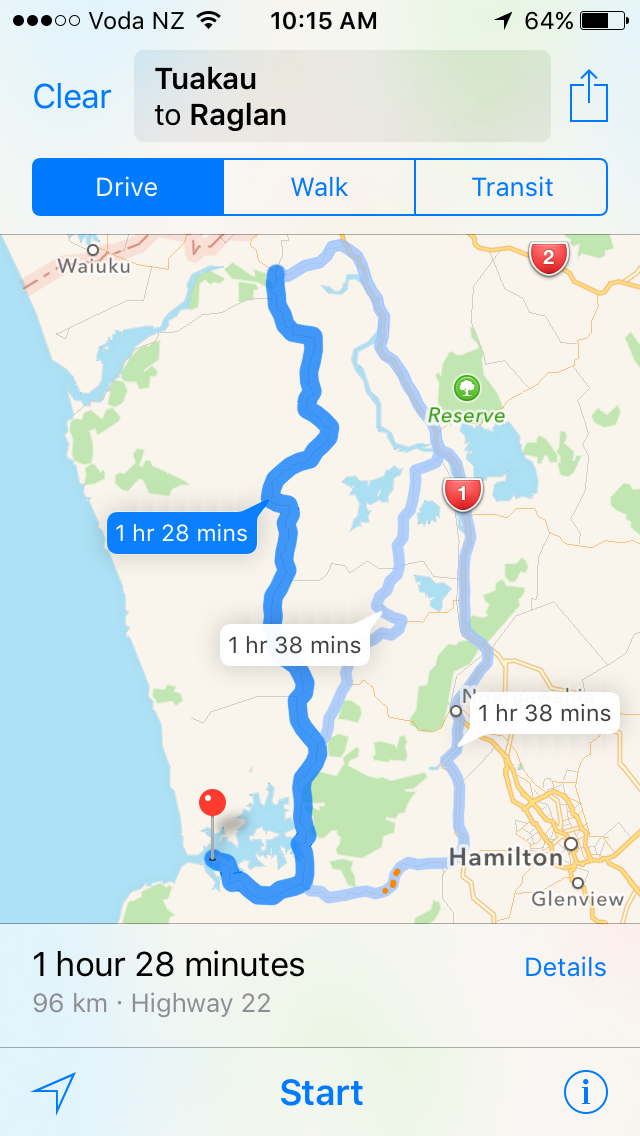The height and width of the screenshot is (1136, 640).
Task: Select the 1 hr 28 mins route label
Action: pyautogui.click(x=181, y=533)
